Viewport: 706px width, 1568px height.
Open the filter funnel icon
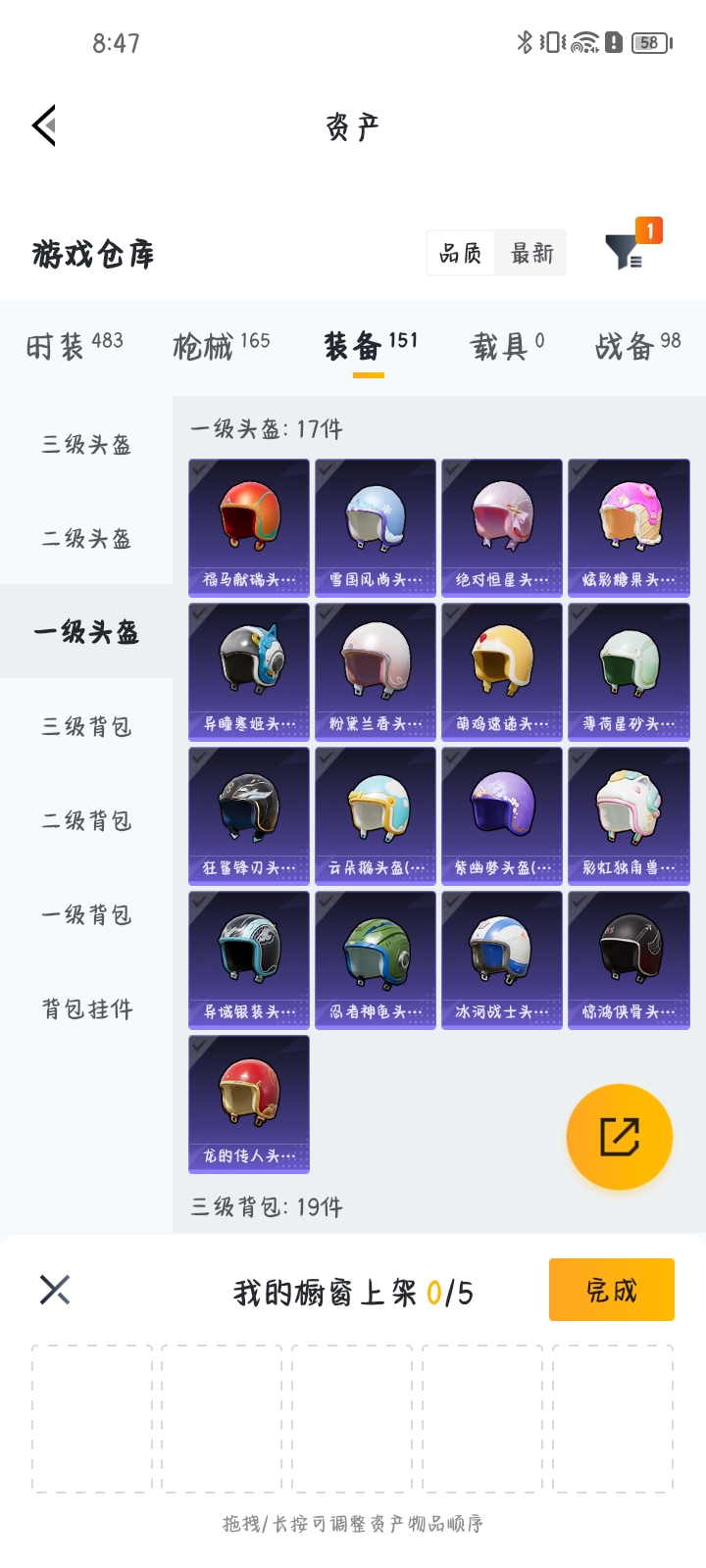pos(624,253)
